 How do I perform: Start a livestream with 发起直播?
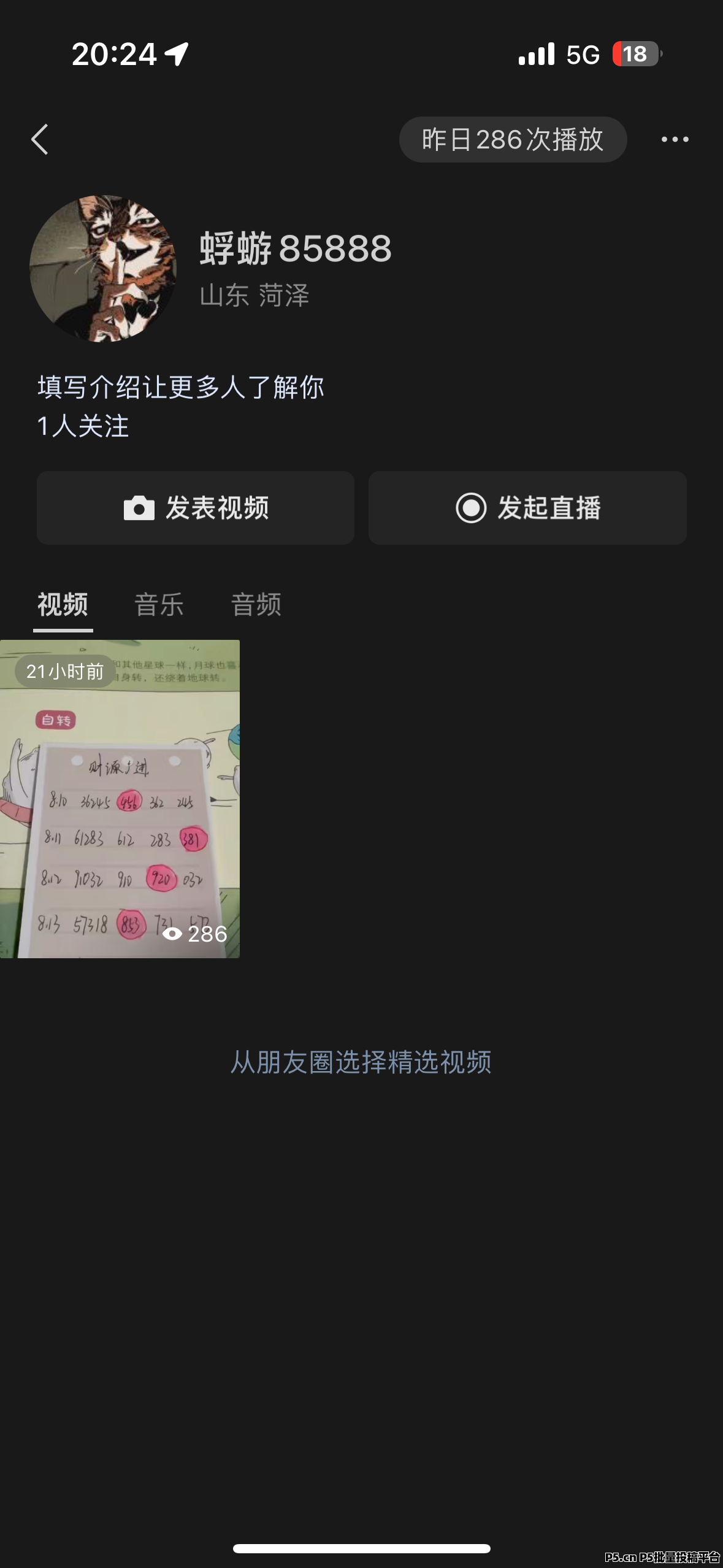pyautogui.click(x=527, y=508)
